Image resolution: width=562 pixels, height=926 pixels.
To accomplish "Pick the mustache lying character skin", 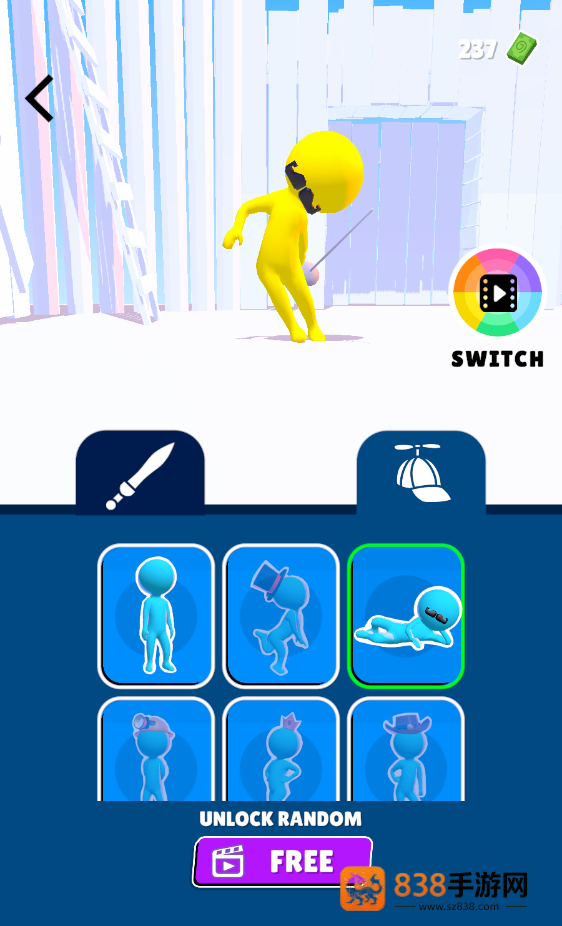I will (x=406, y=616).
